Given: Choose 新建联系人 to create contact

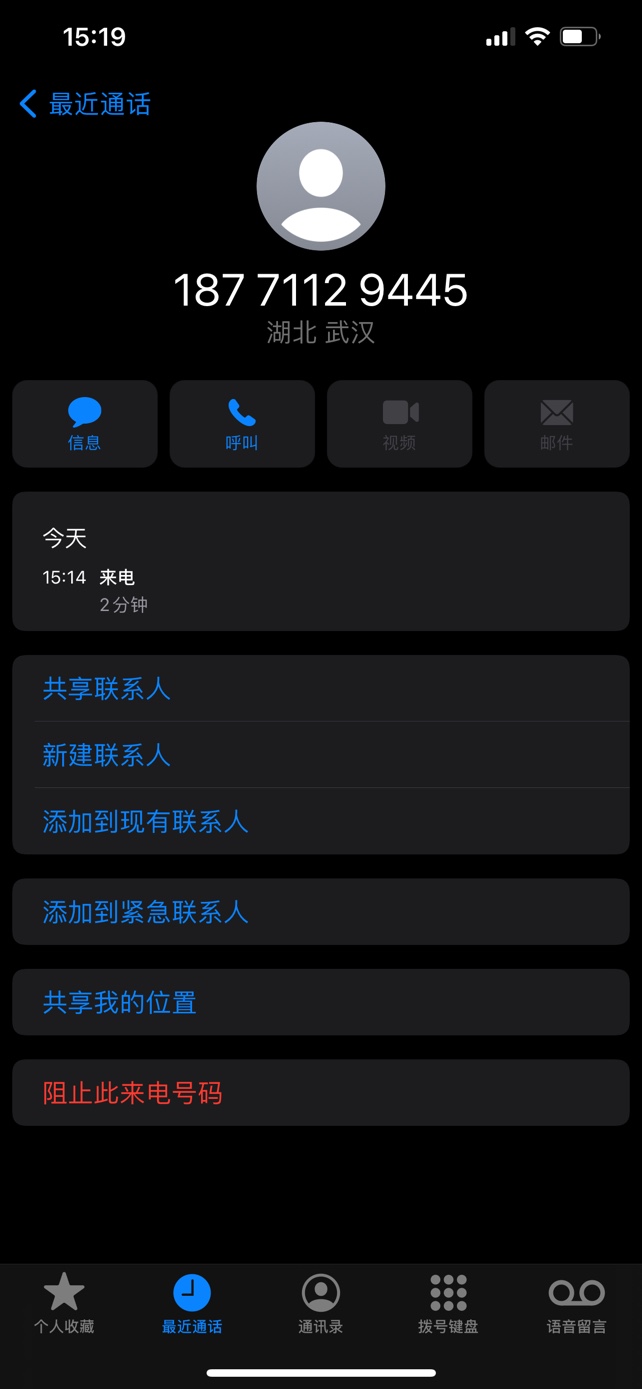Looking at the screenshot, I should coord(106,755).
